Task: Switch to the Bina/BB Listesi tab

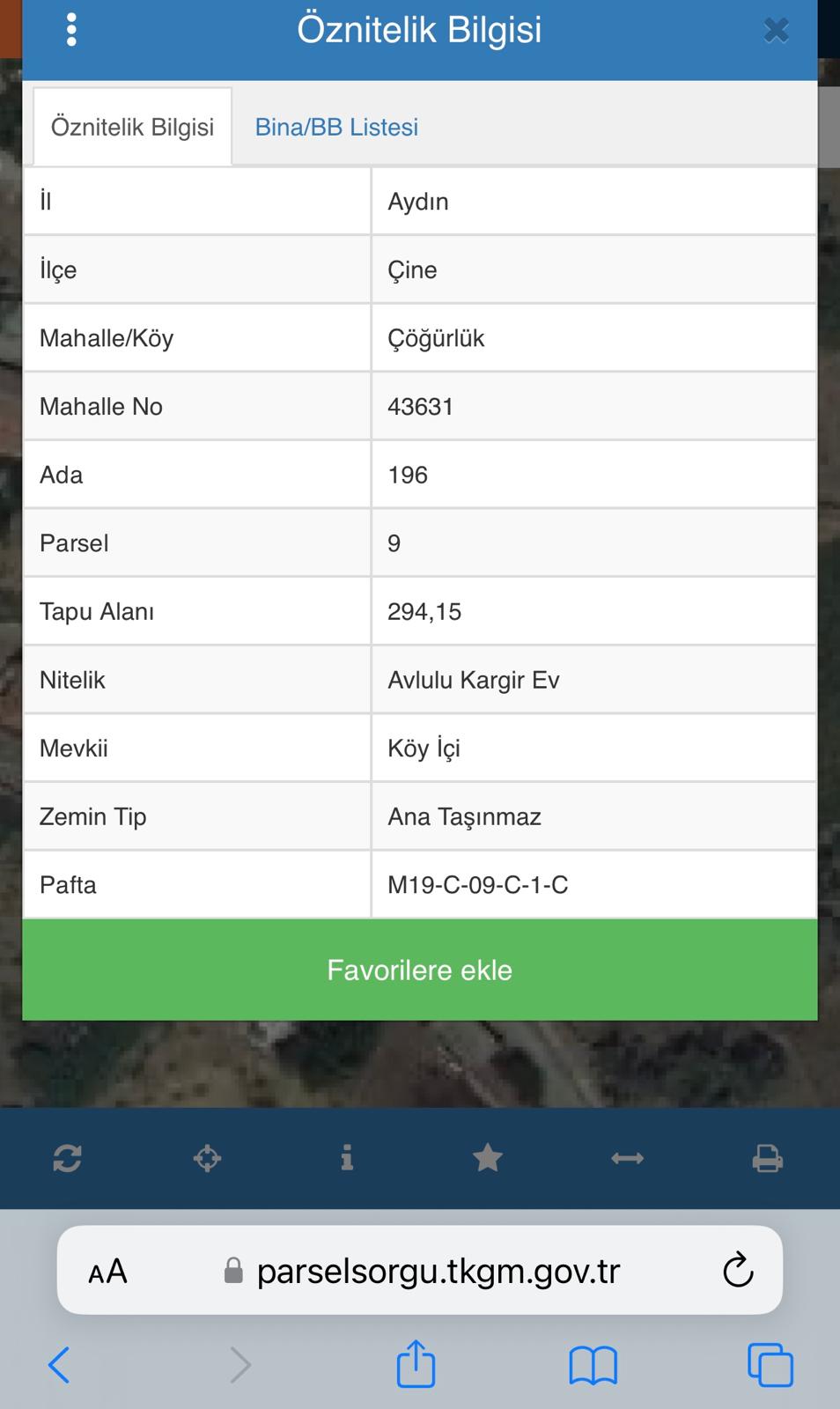Action: (x=336, y=127)
